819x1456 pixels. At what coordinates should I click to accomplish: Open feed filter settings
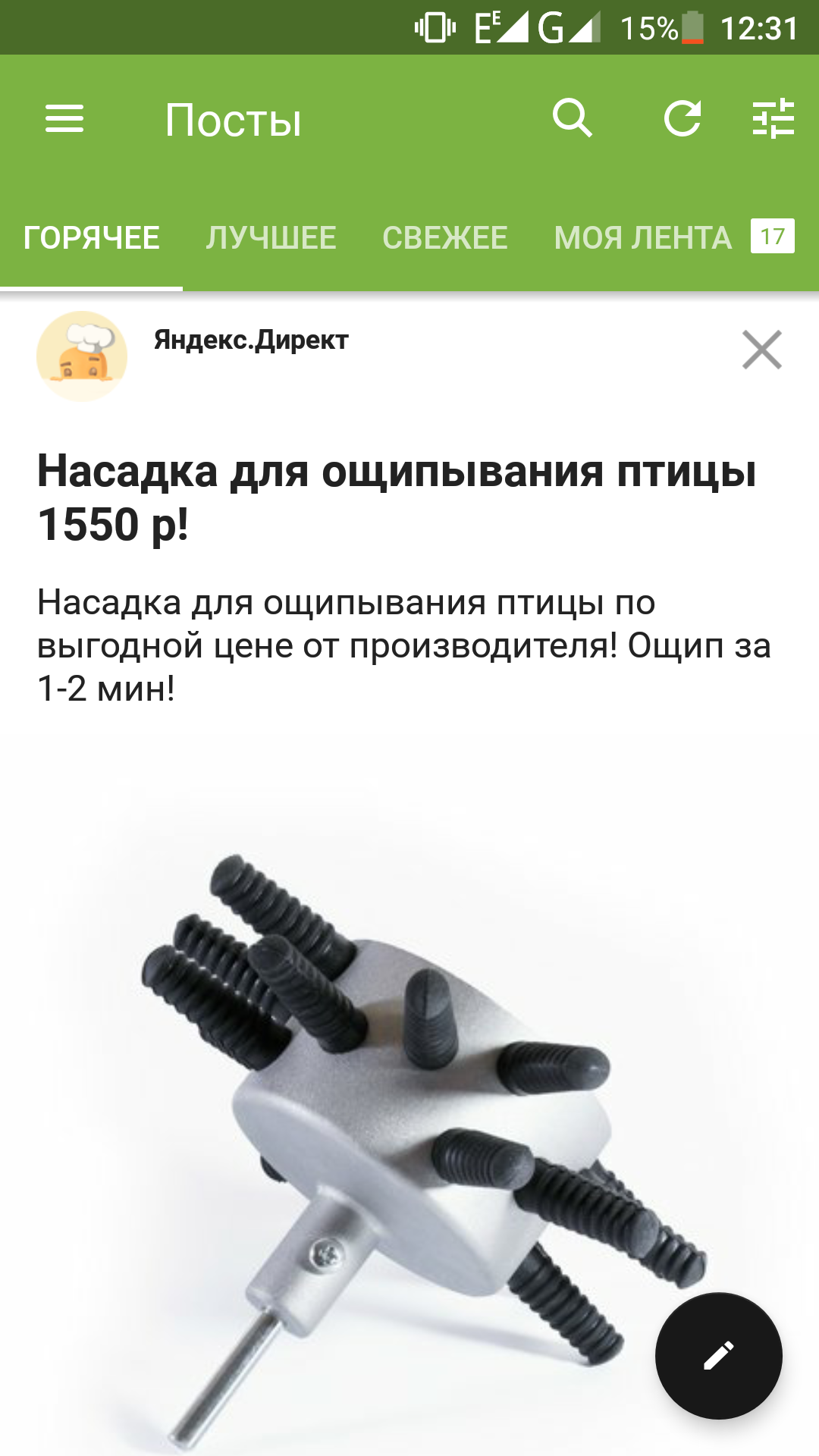(x=773, y=119)
